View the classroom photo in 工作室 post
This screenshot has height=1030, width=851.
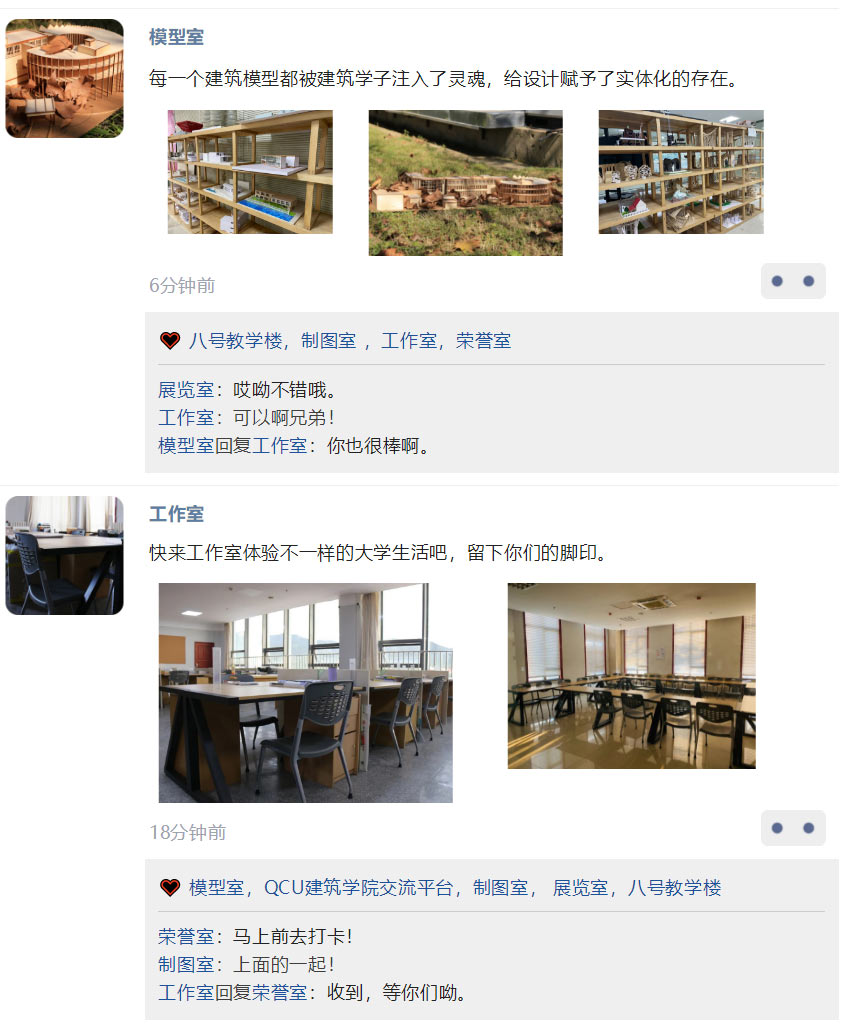[x=631, y=676]
